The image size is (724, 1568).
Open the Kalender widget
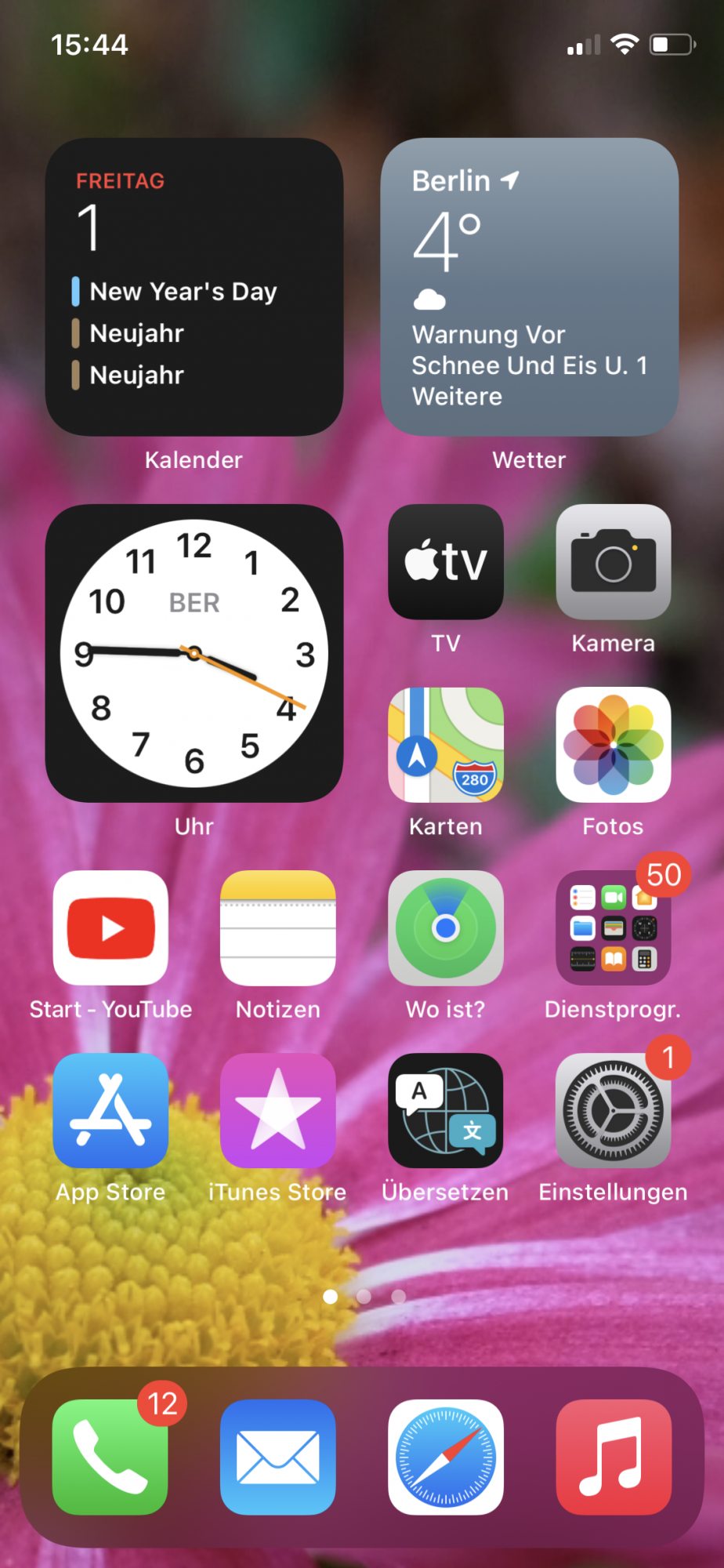(194, 287)
